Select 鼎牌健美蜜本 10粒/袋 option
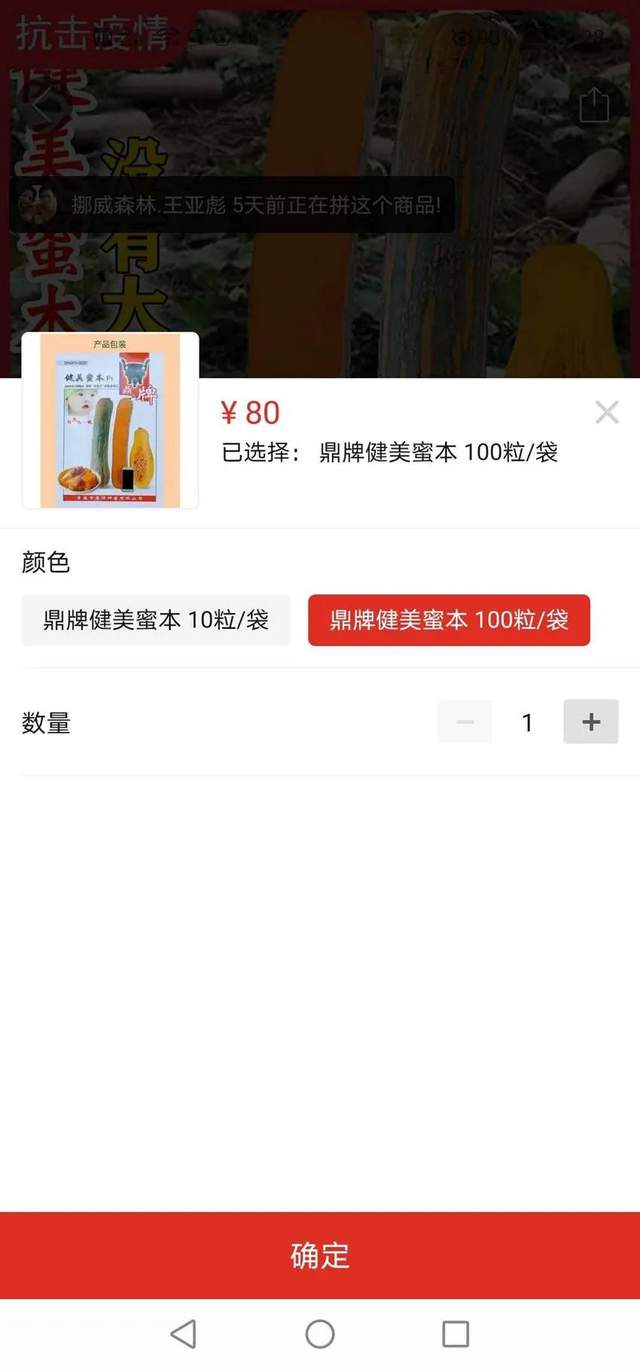This screenshot has width=640, height=1369. pos(156,620)
